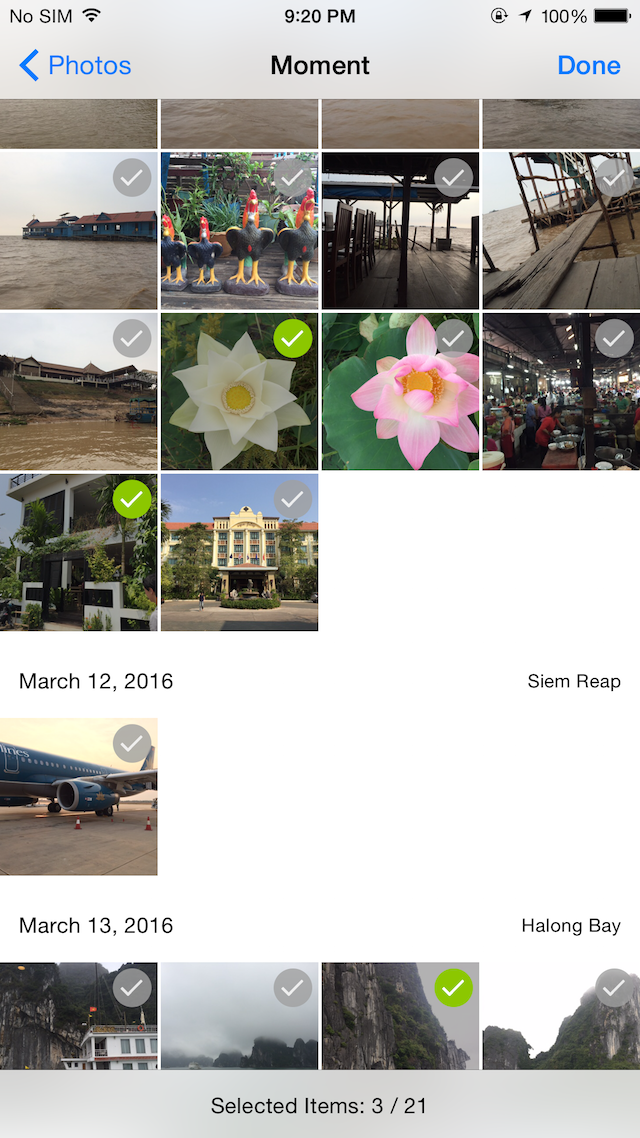This screenshot has width=640, height=1138.
Task: Select the indoor market photo
Action: pos(561,392)
